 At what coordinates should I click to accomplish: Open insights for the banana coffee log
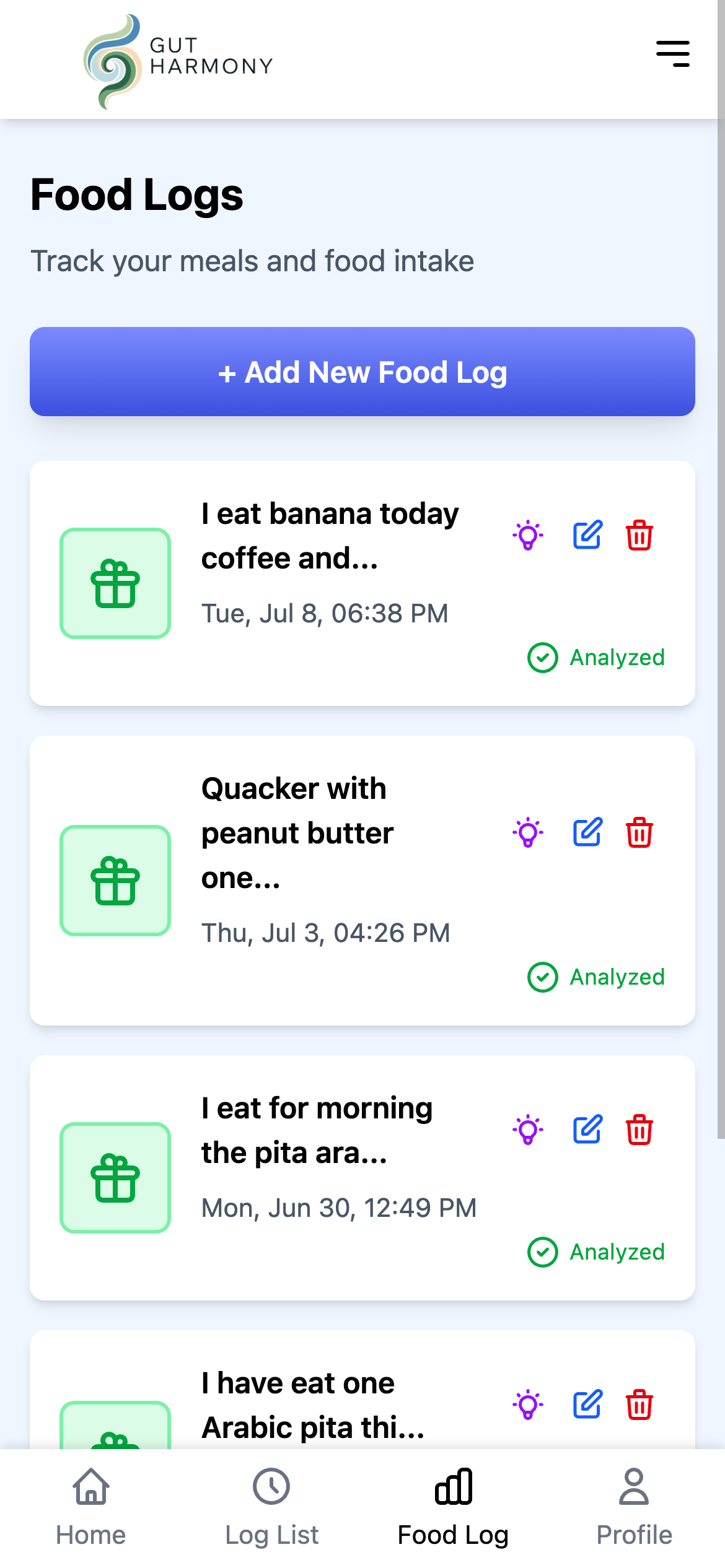tap(528, 536)
